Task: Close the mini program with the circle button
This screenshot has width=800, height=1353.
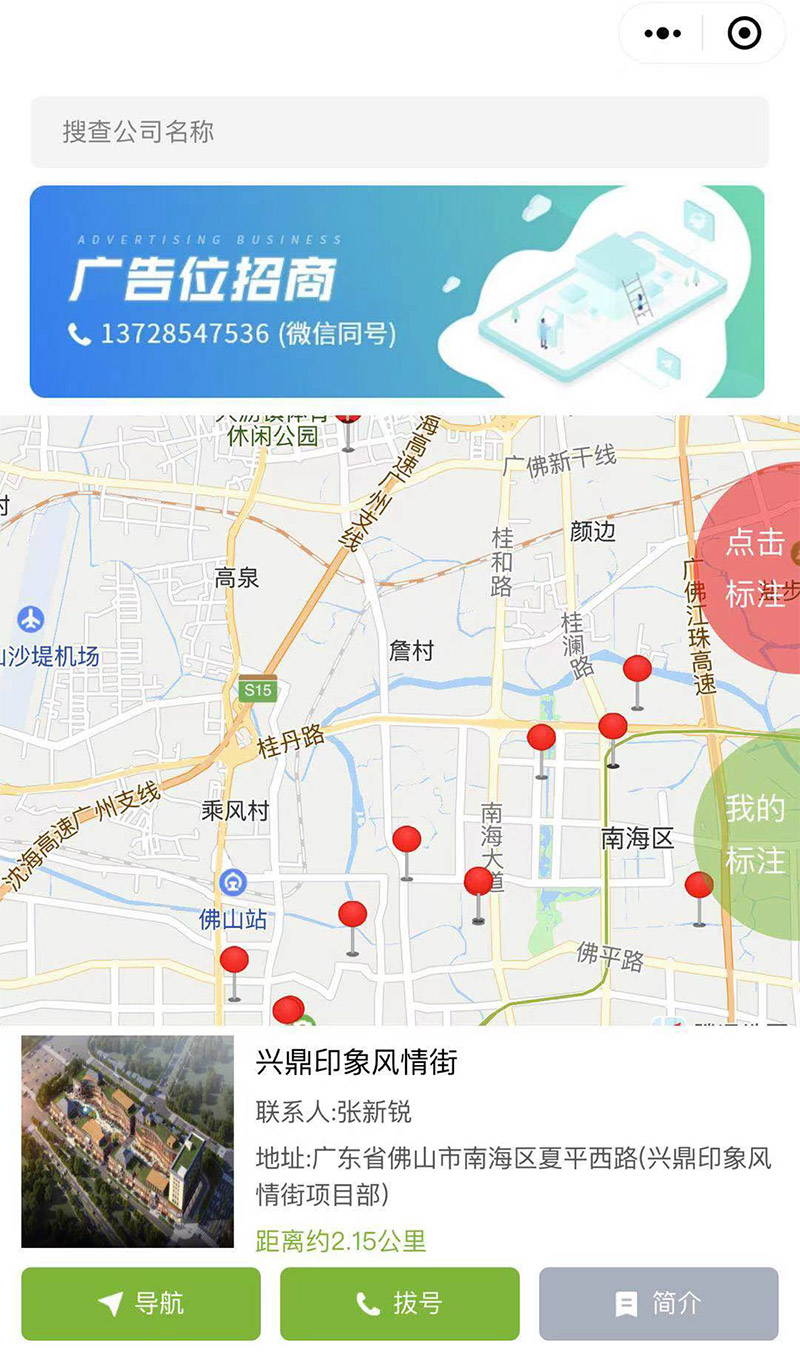Action: point(744,34)
